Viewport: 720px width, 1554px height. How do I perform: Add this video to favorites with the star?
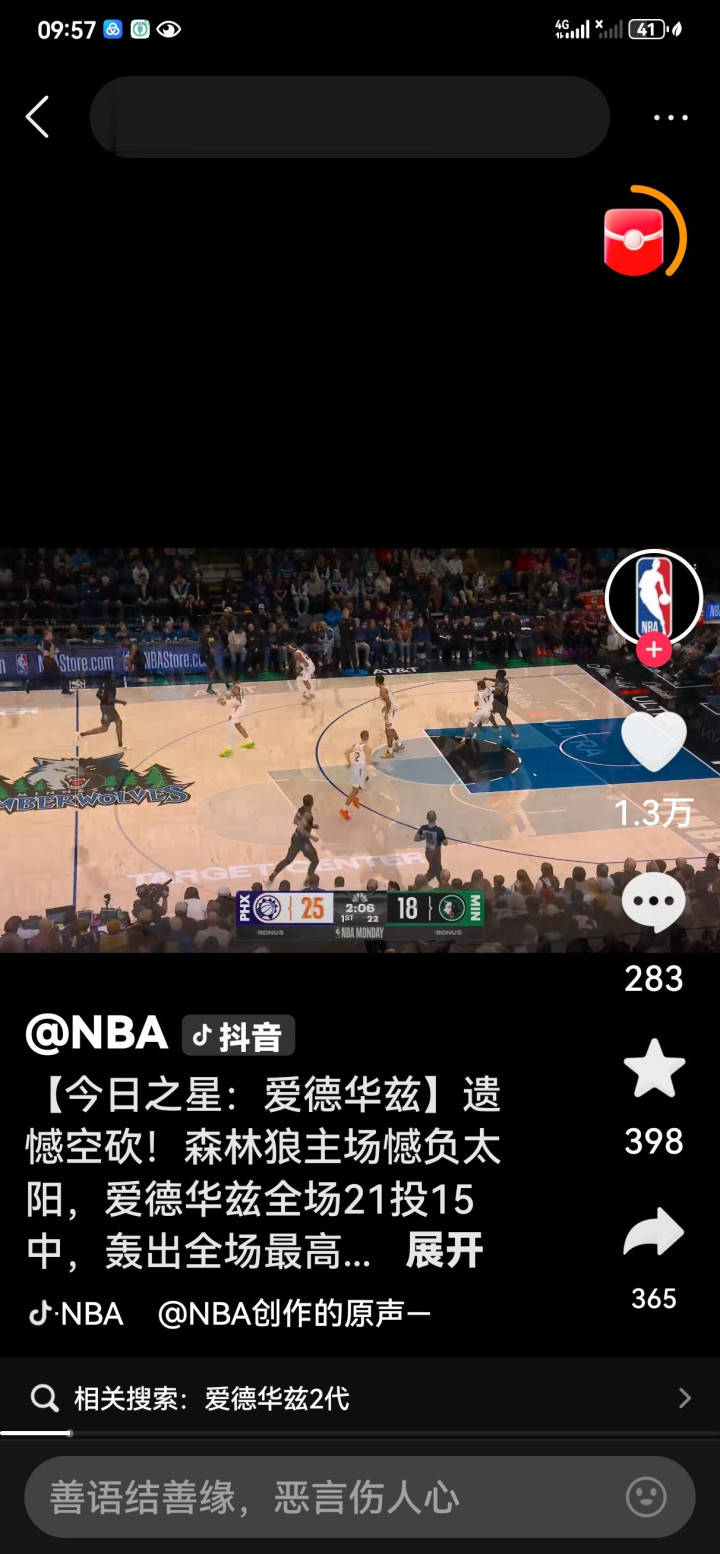[654, 1069]
